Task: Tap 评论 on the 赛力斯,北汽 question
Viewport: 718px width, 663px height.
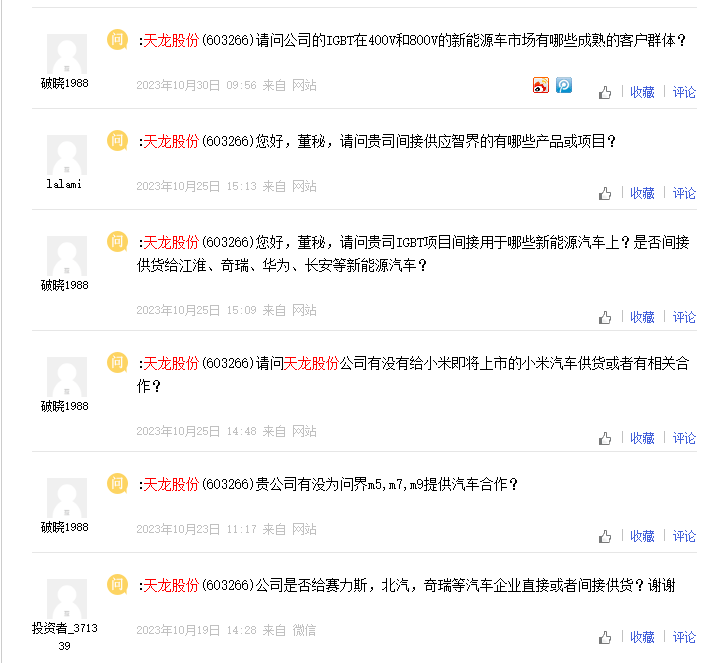Action: 684,637
